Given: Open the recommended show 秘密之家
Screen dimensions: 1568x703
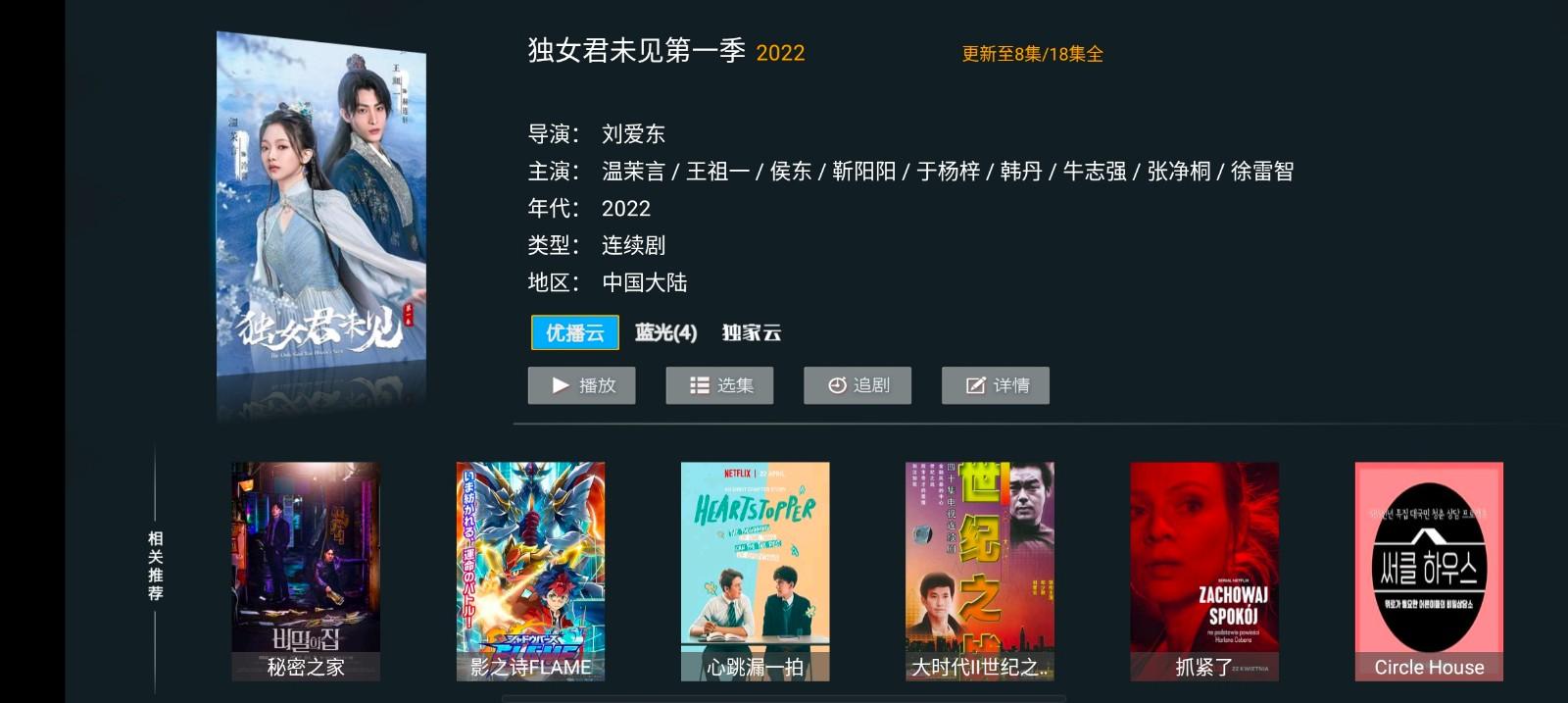Looking at the screenshot, I should coord(306,572).
